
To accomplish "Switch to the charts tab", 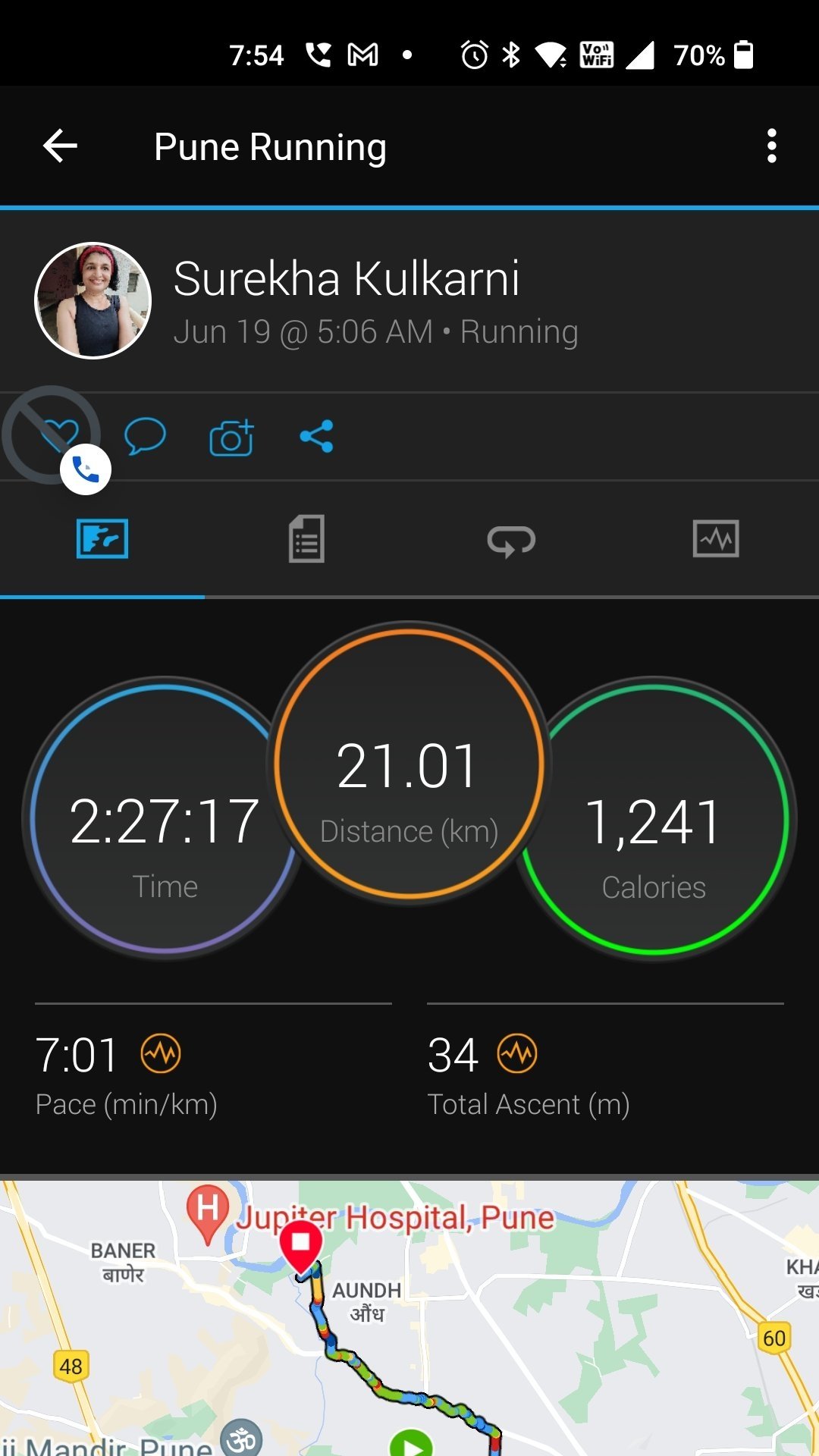I will (x=715, y=539).
